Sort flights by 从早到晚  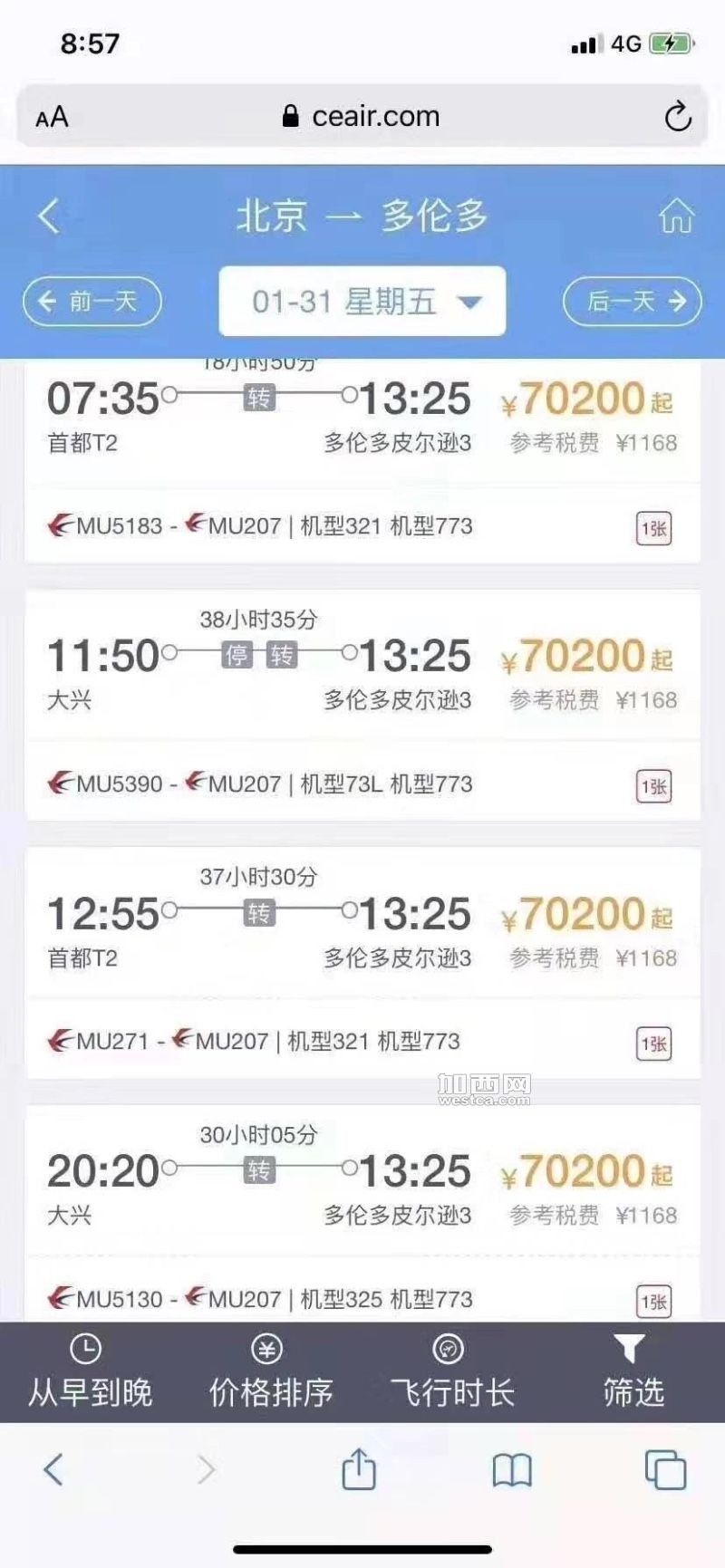coord(90,1372)
